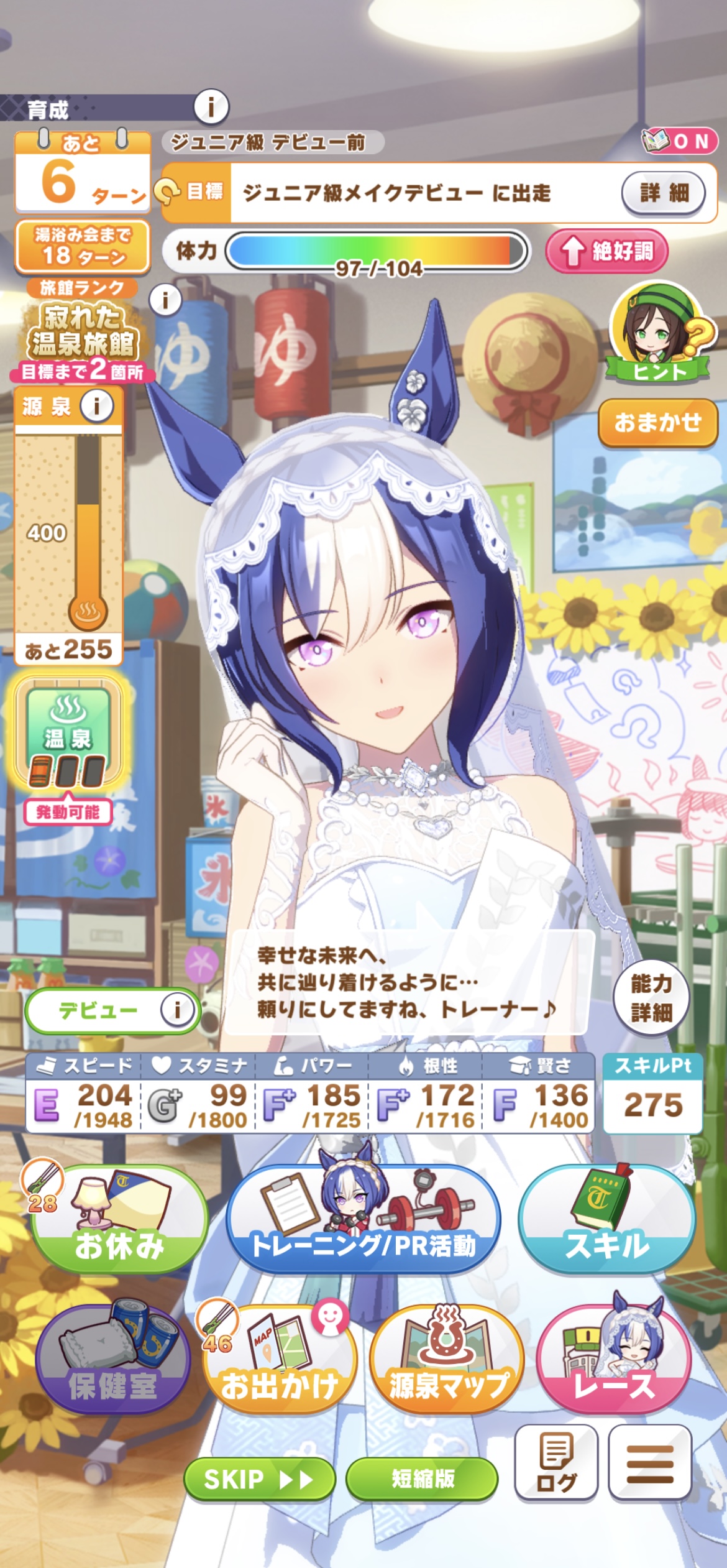Toggle the 短縮版 shortened mode

[x=422, y=1480]
